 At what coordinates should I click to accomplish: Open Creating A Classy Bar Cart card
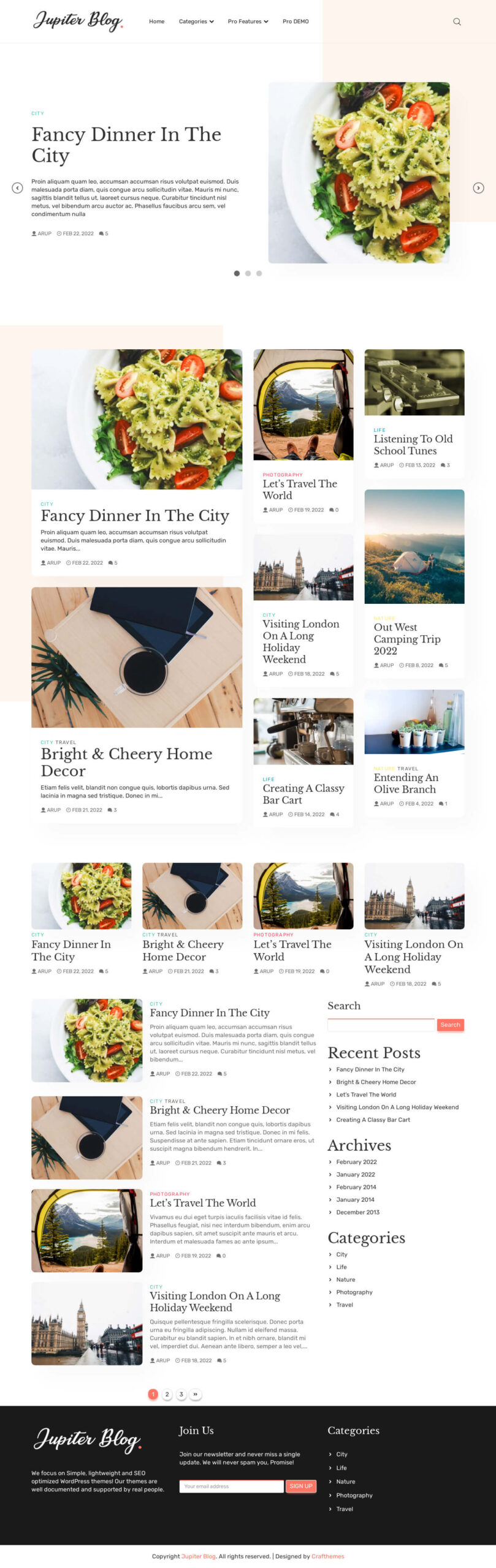[303, 793]
